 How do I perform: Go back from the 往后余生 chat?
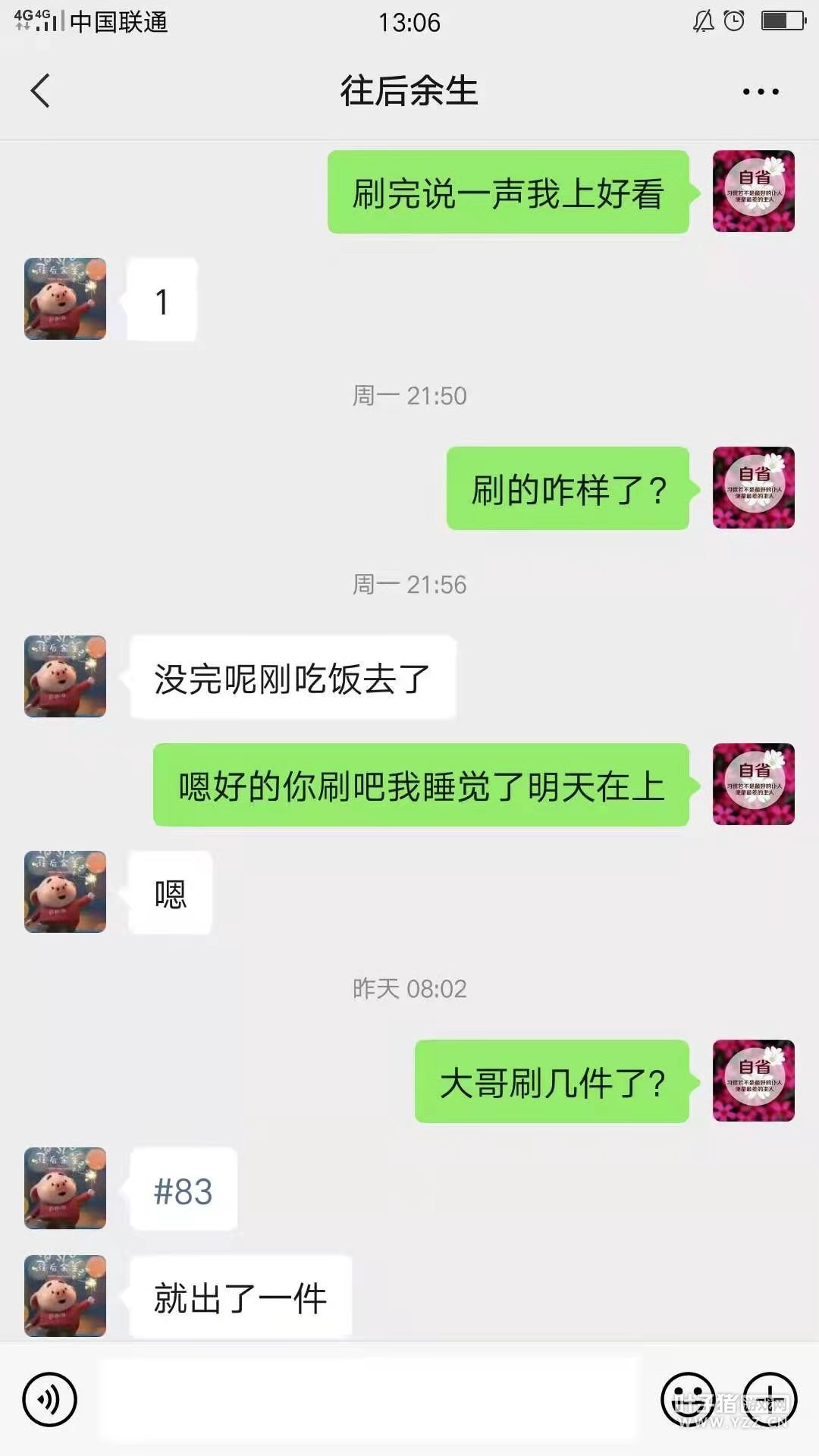click(41, 91)
